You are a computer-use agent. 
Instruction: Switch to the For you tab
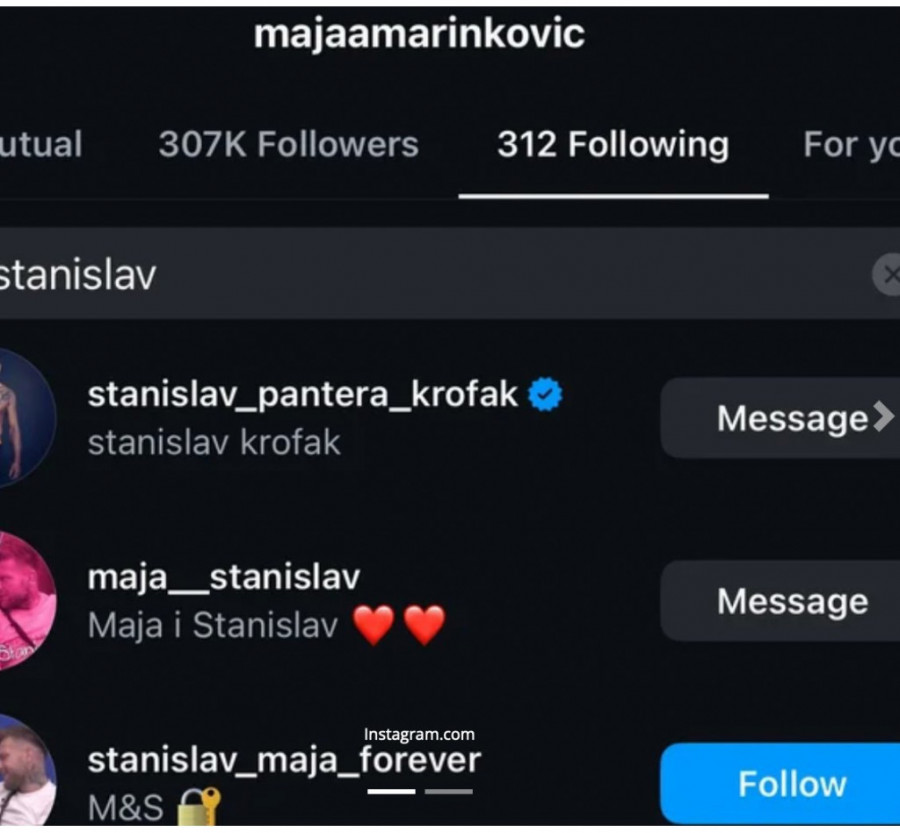850,145
